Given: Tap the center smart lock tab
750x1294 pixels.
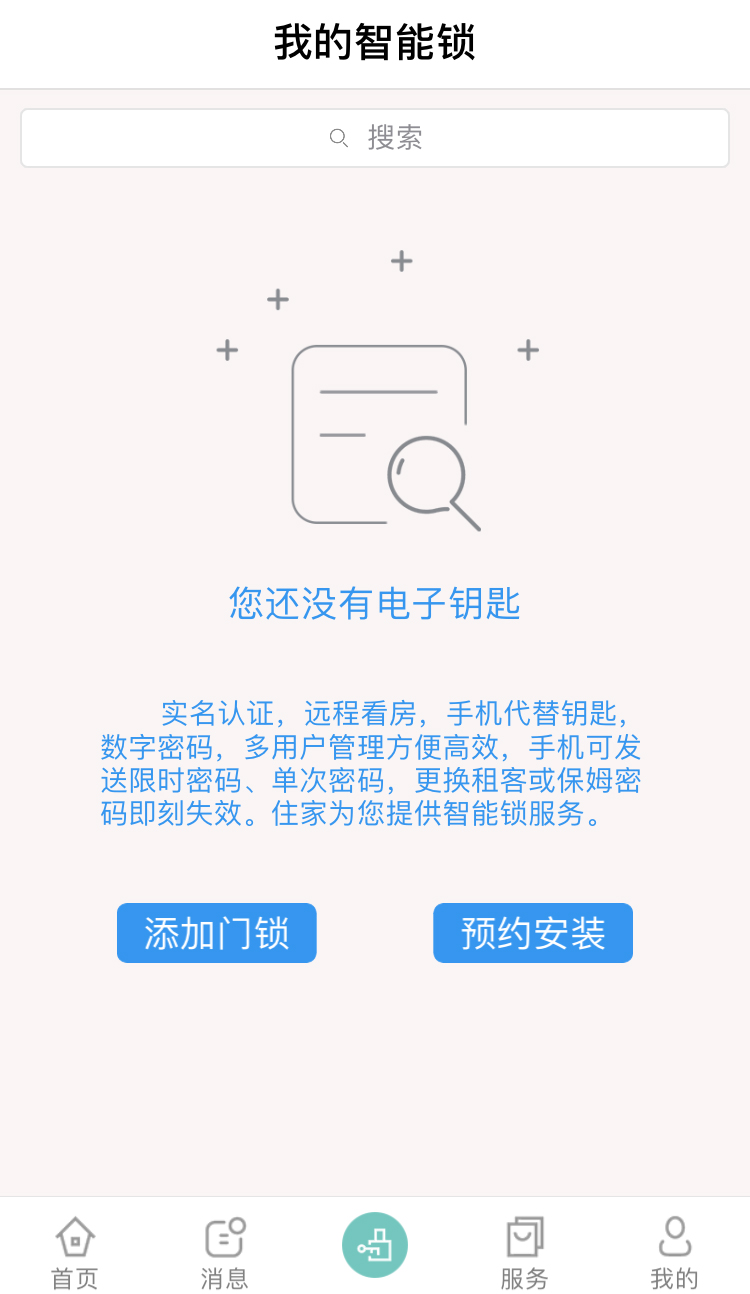Looking at the screenshot, I should click(x=375, y=1245).
